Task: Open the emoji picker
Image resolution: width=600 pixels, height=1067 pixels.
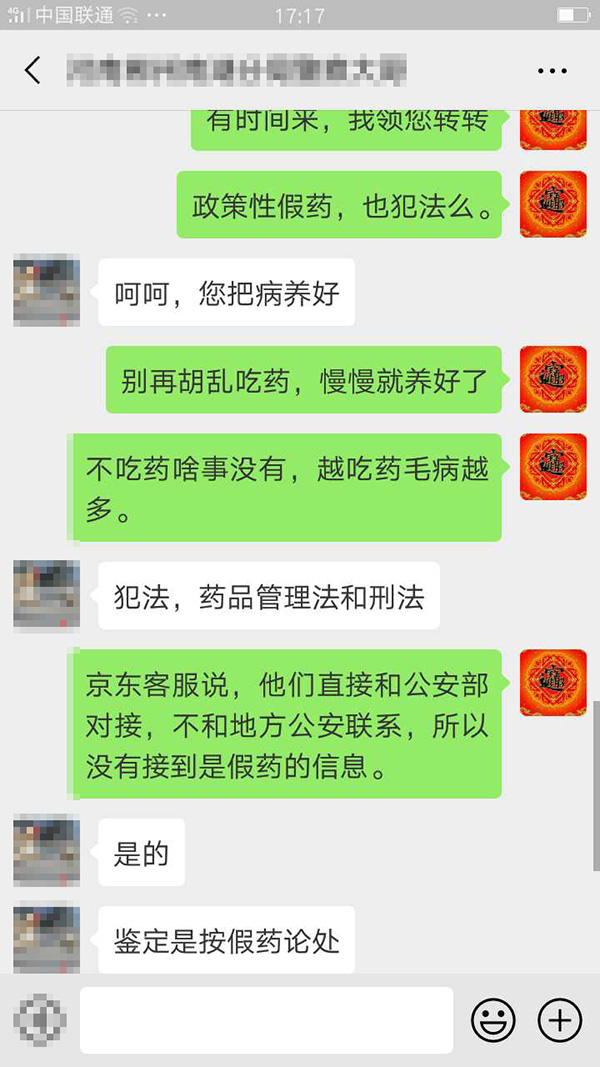Action: pos(493,1020)
